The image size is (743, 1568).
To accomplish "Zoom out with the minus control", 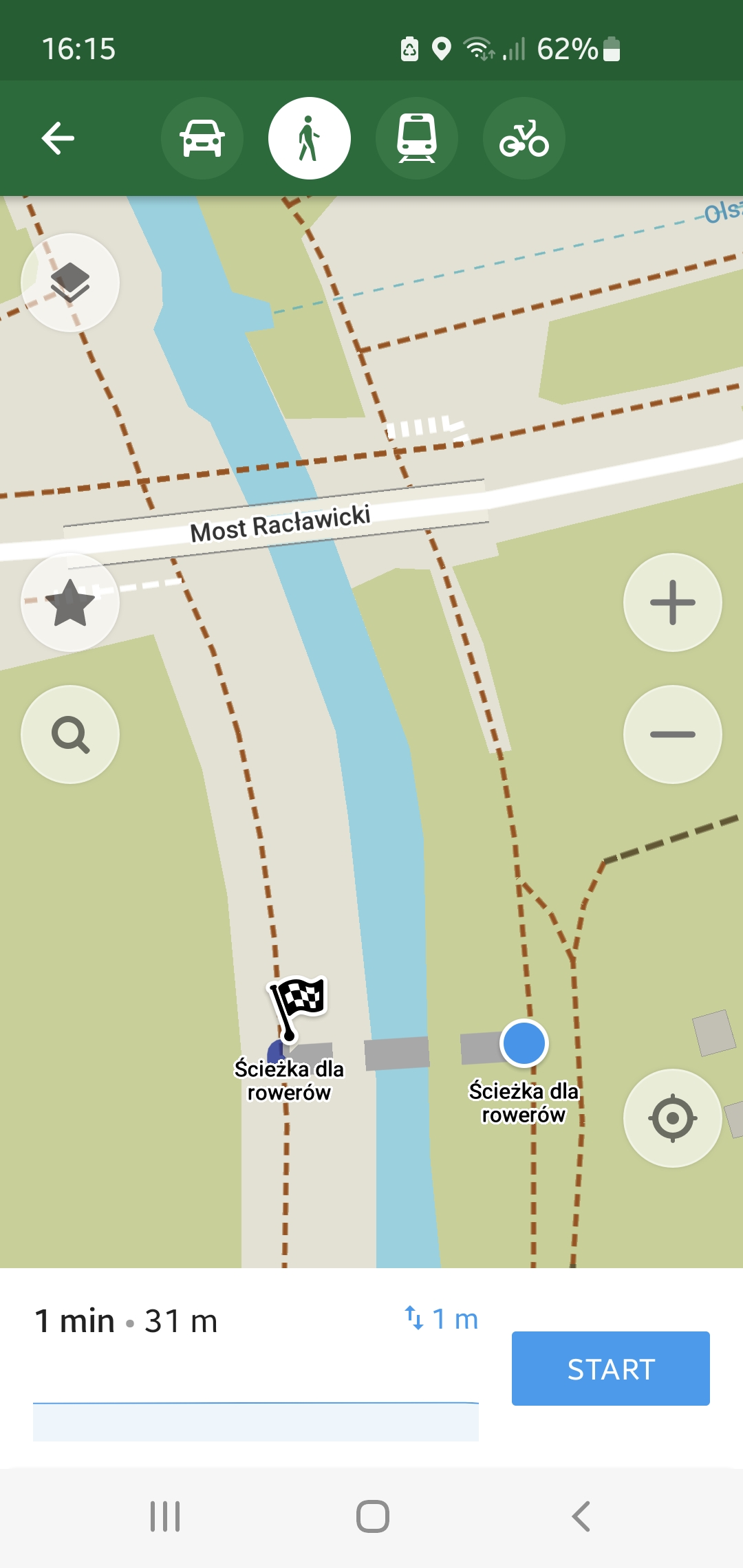I will pyautogui.click(x=671, y=734).
